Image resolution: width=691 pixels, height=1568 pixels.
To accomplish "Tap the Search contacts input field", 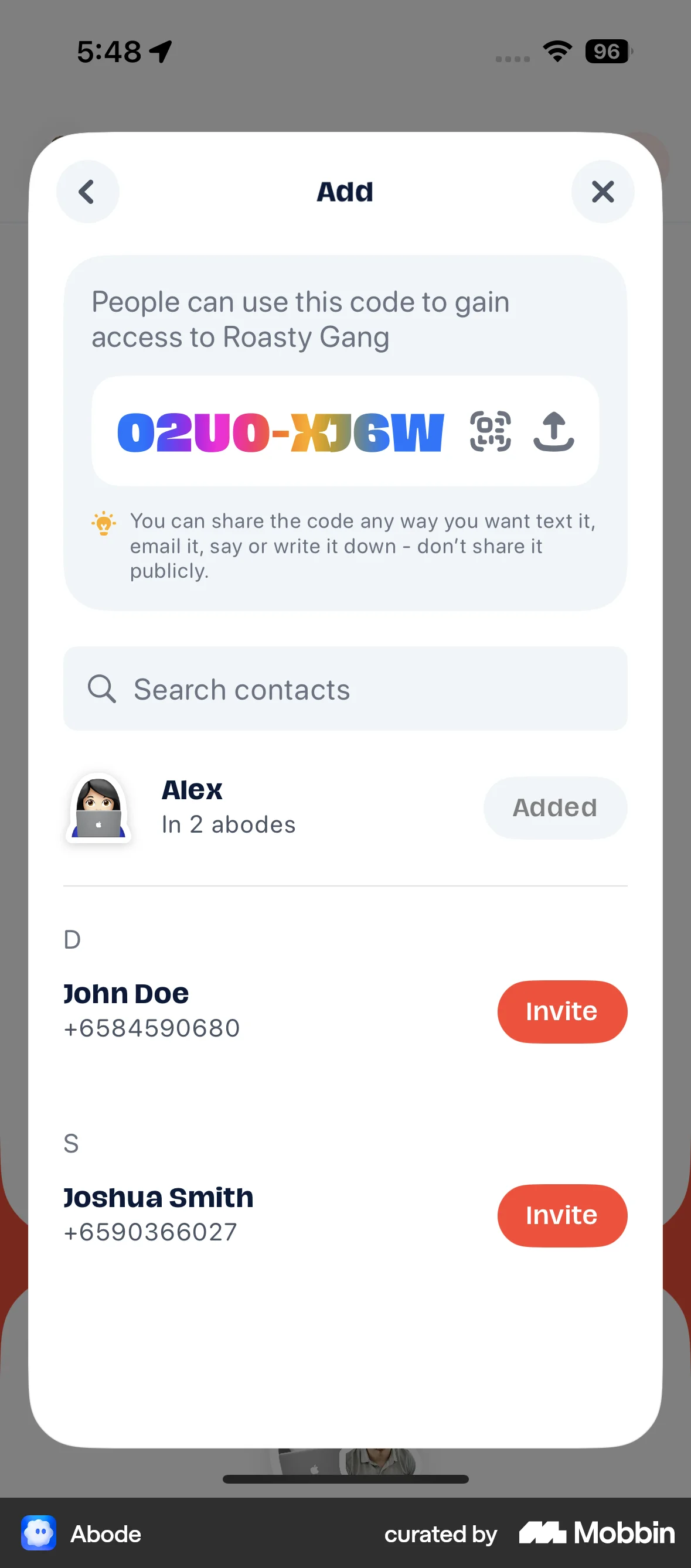I will click(x=345, y=688).
